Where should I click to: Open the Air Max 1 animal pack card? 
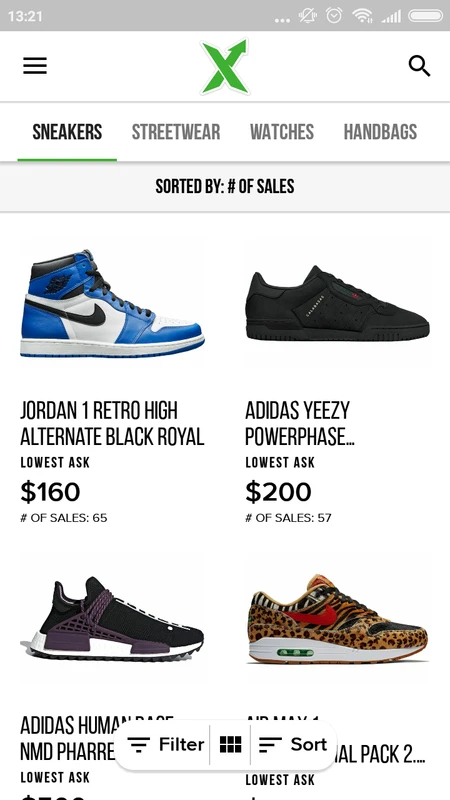tap(338, 673)
